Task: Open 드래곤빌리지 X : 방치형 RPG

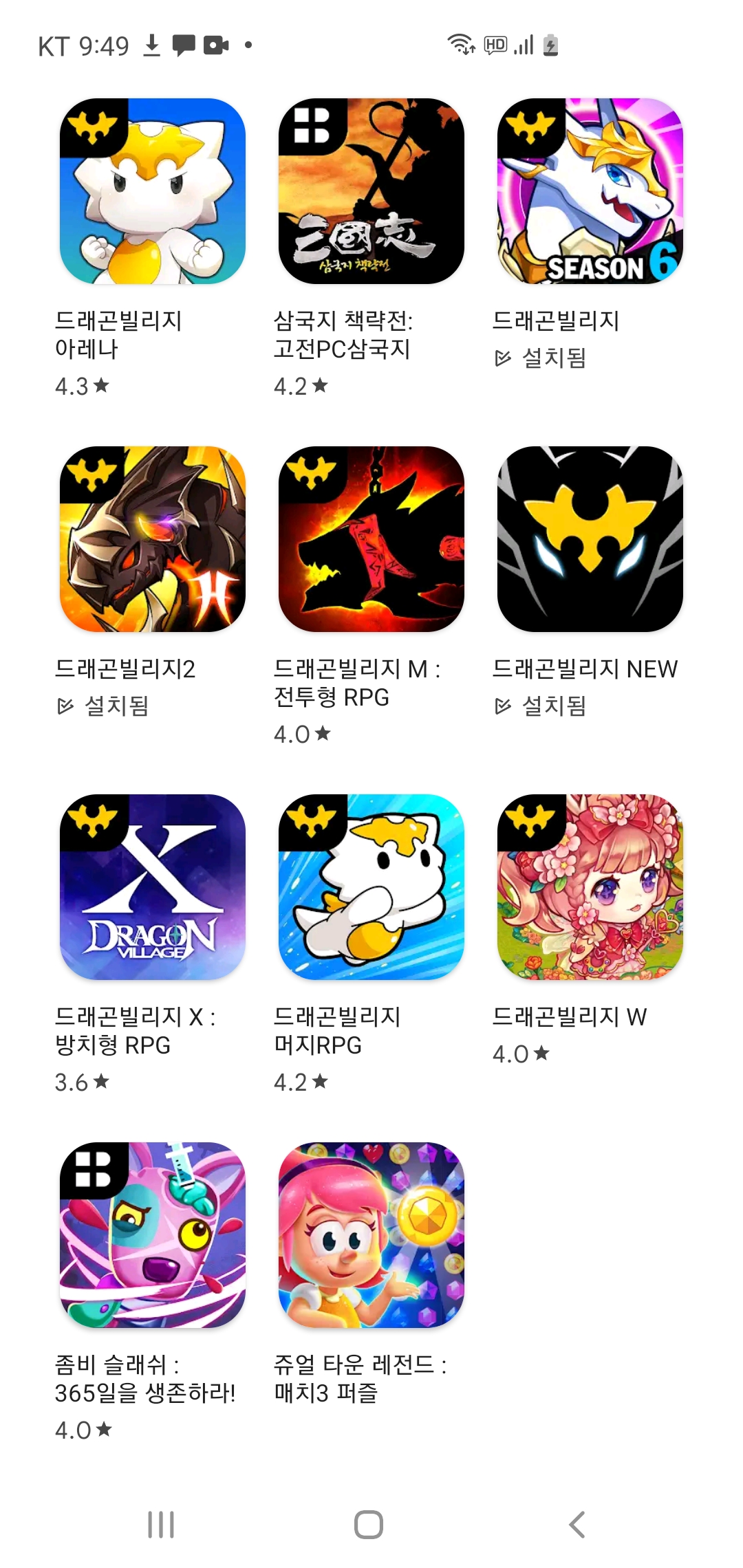Action: [x=153, y=887]
